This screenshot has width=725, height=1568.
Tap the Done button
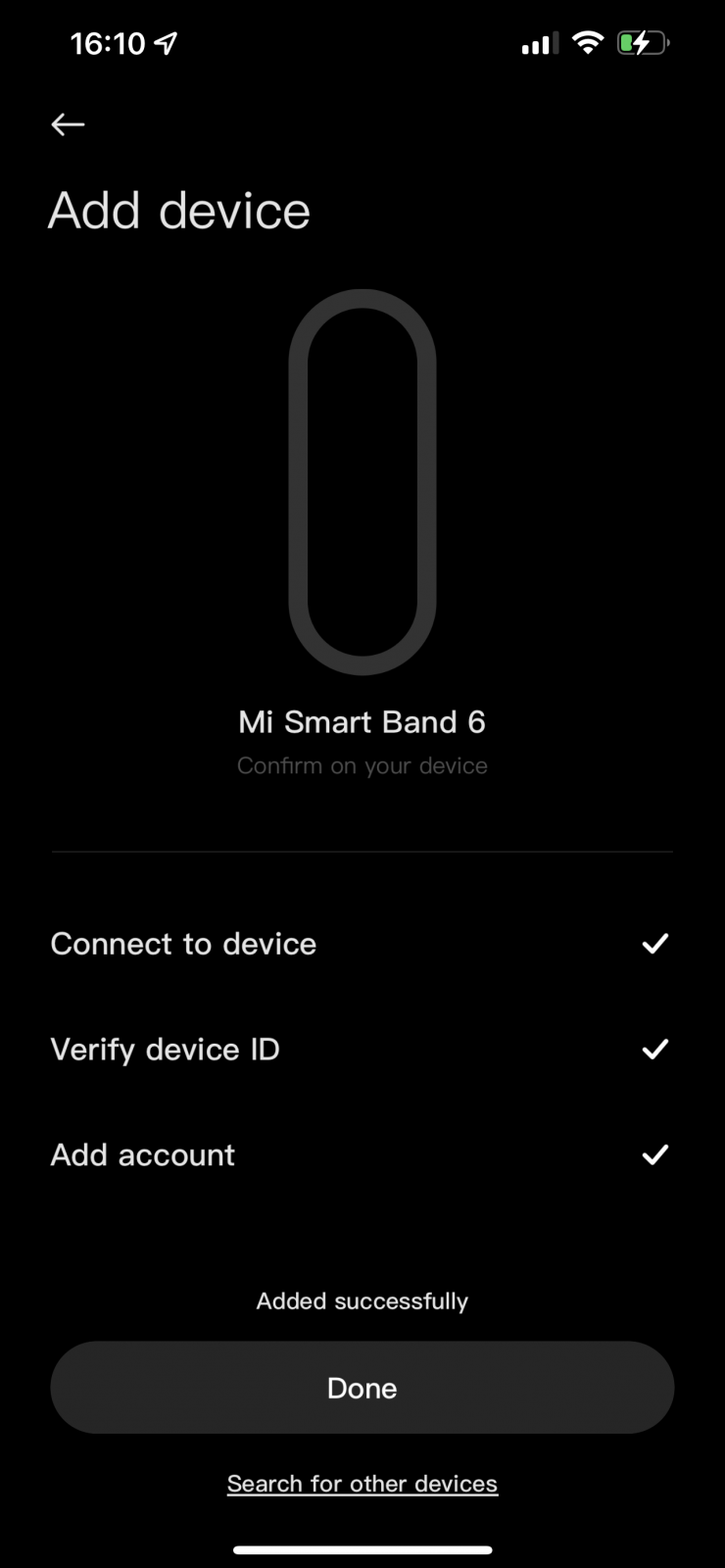pos(362,1388)
